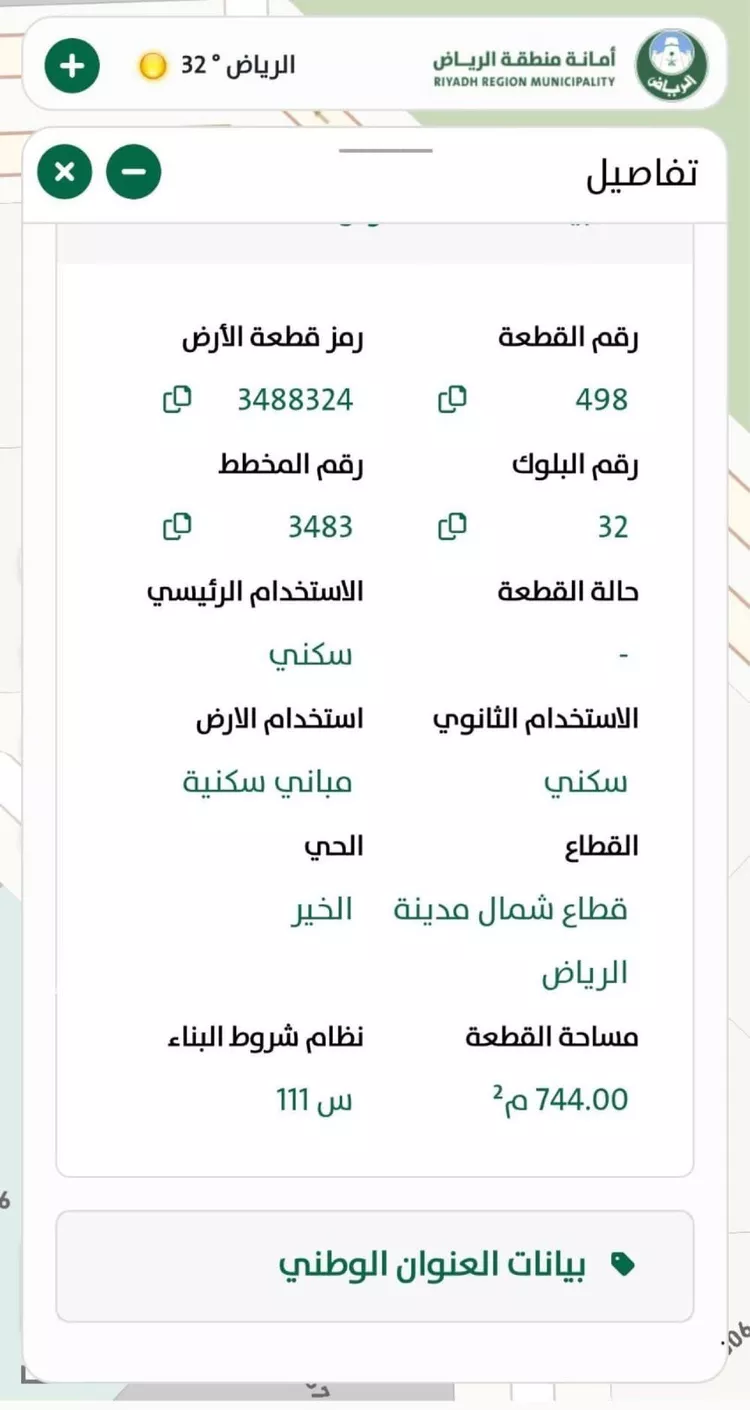Click the Riyadh Region Municipality logo

click(x=672, y=63)
